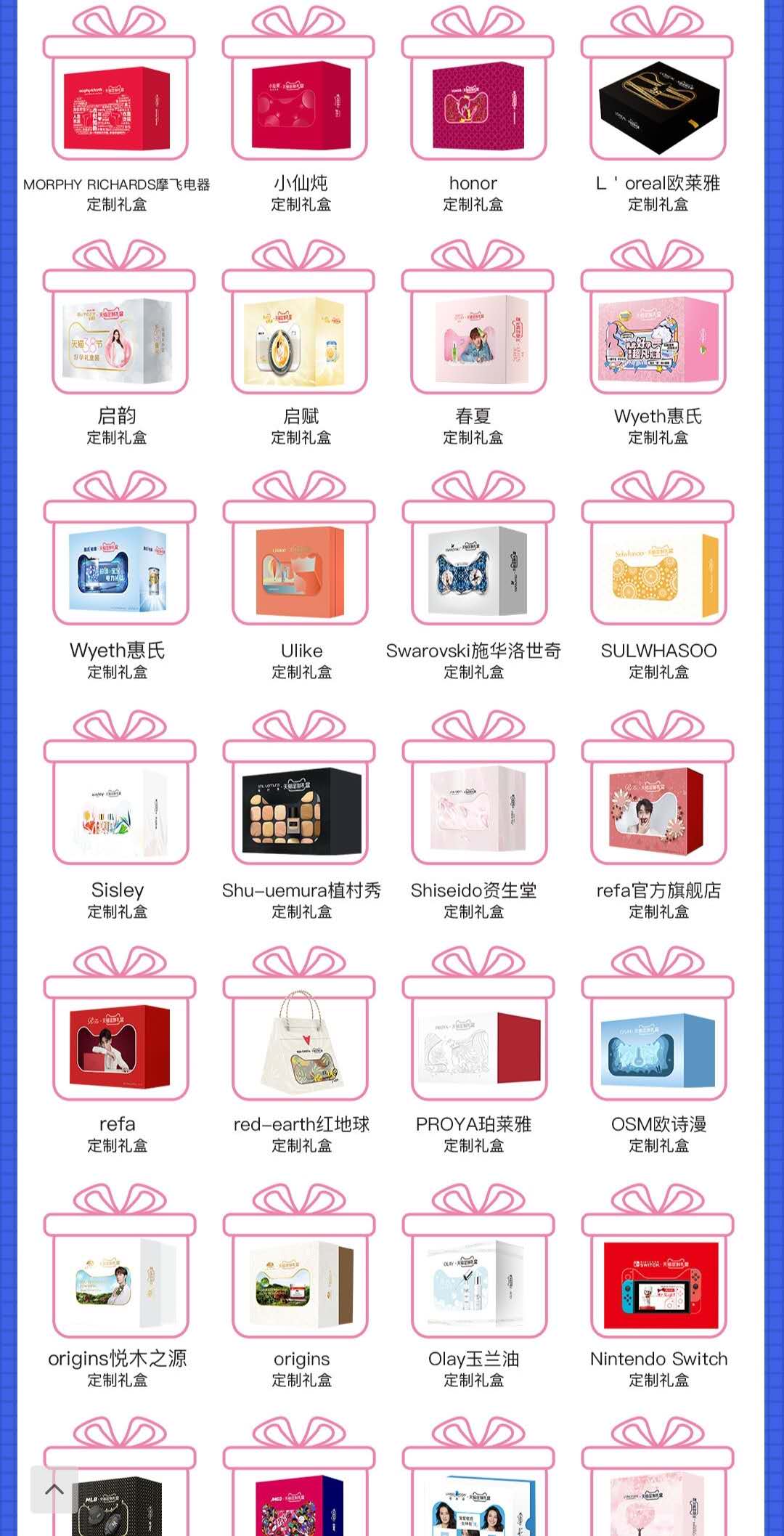Viewport: 784px width, 1536px height.
Task: Open PROYA珀莱雅 gift box
Action: [x=478, y=1046]
